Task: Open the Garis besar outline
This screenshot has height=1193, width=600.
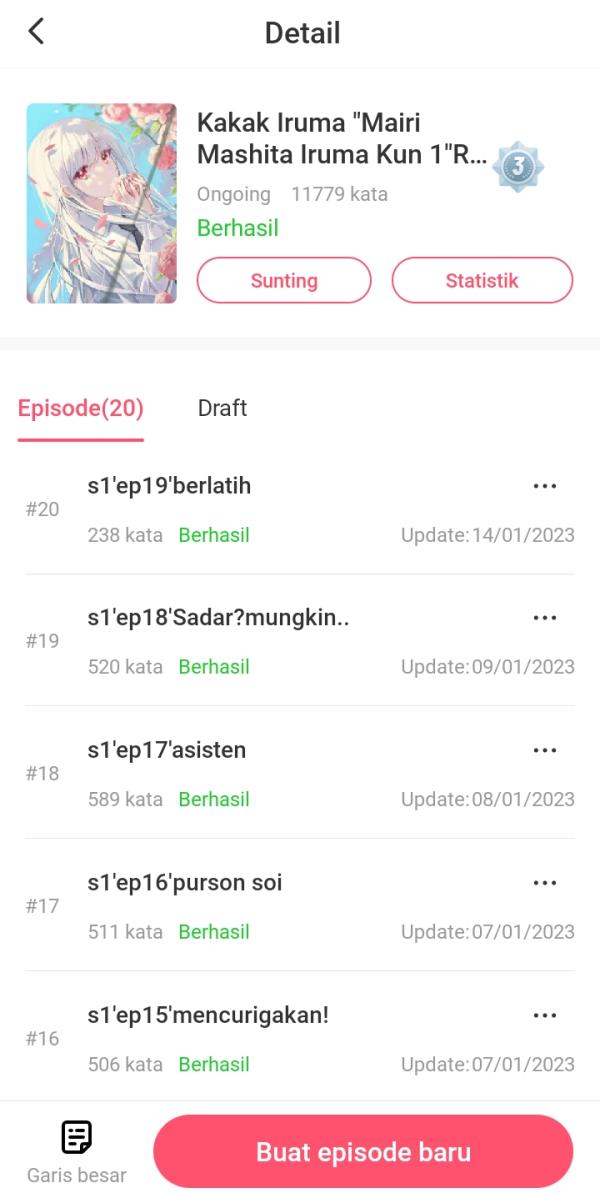Action: click(x=77, y=1151)
